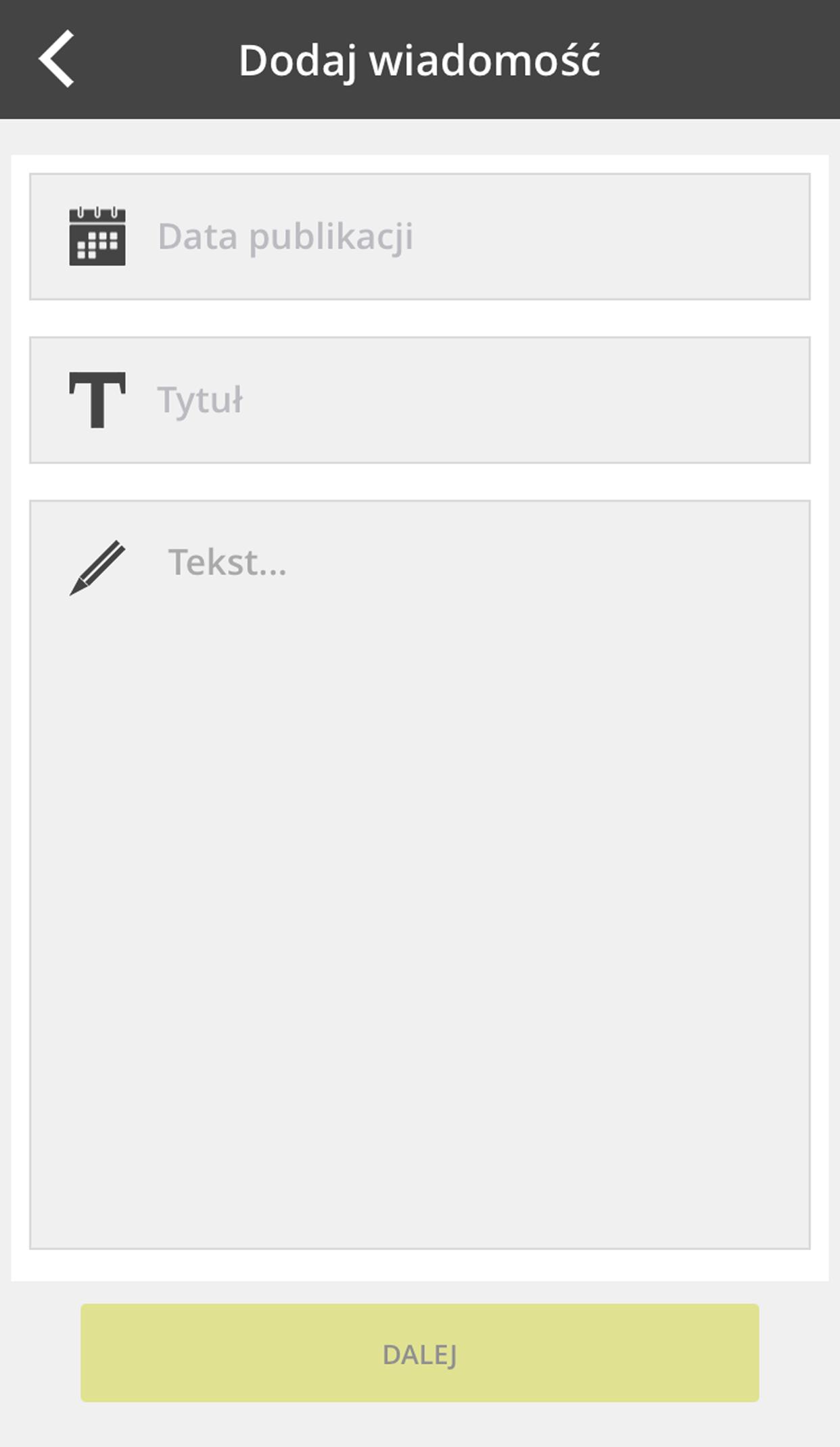Go back using the header arrow

tap(56, 60)
